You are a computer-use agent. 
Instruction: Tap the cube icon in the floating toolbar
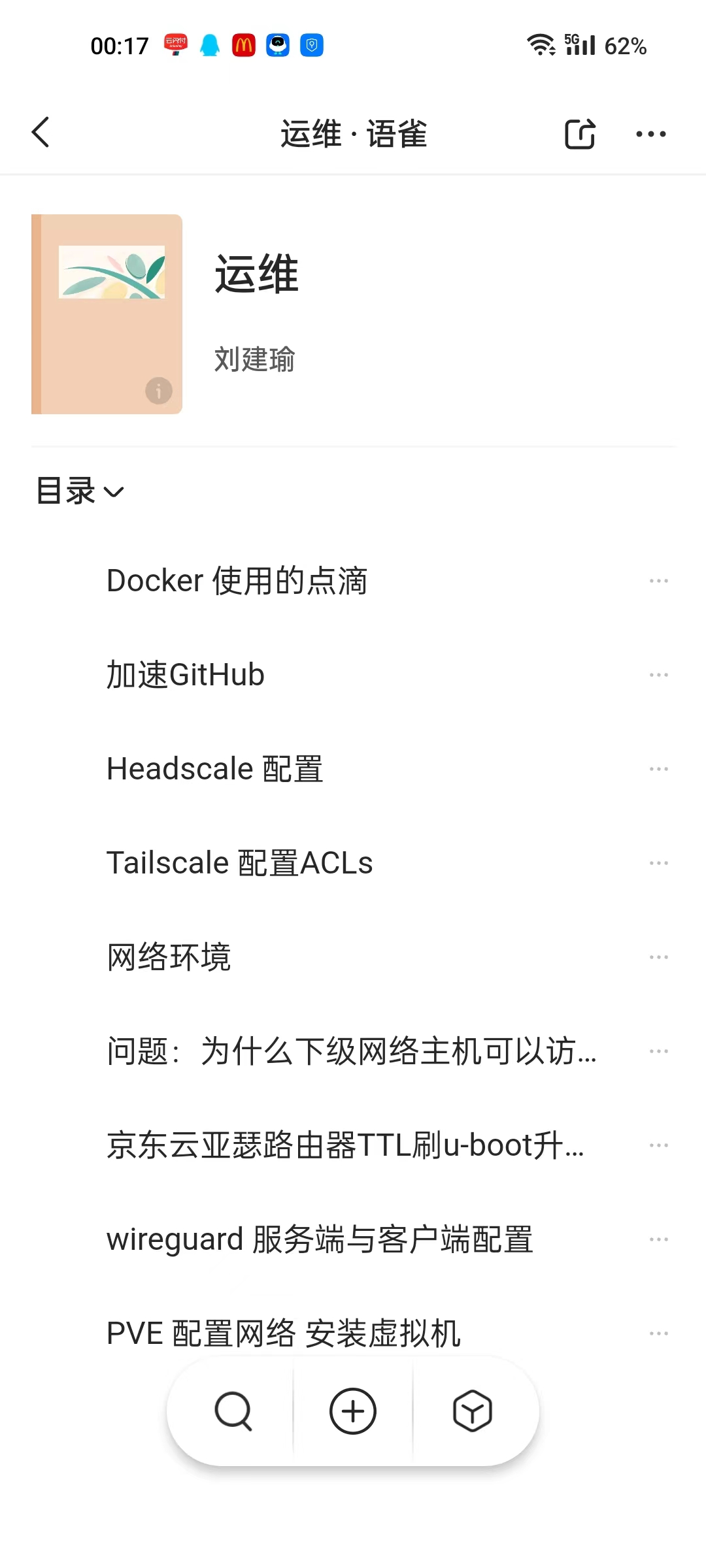click(x=472, y=1411)
